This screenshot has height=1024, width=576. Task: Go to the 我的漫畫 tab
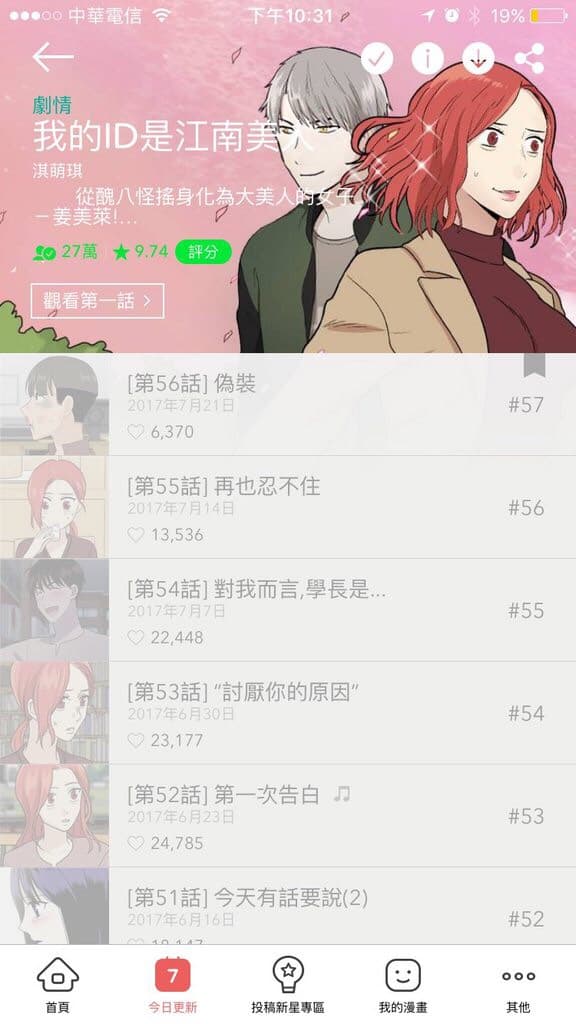[403, 985]
